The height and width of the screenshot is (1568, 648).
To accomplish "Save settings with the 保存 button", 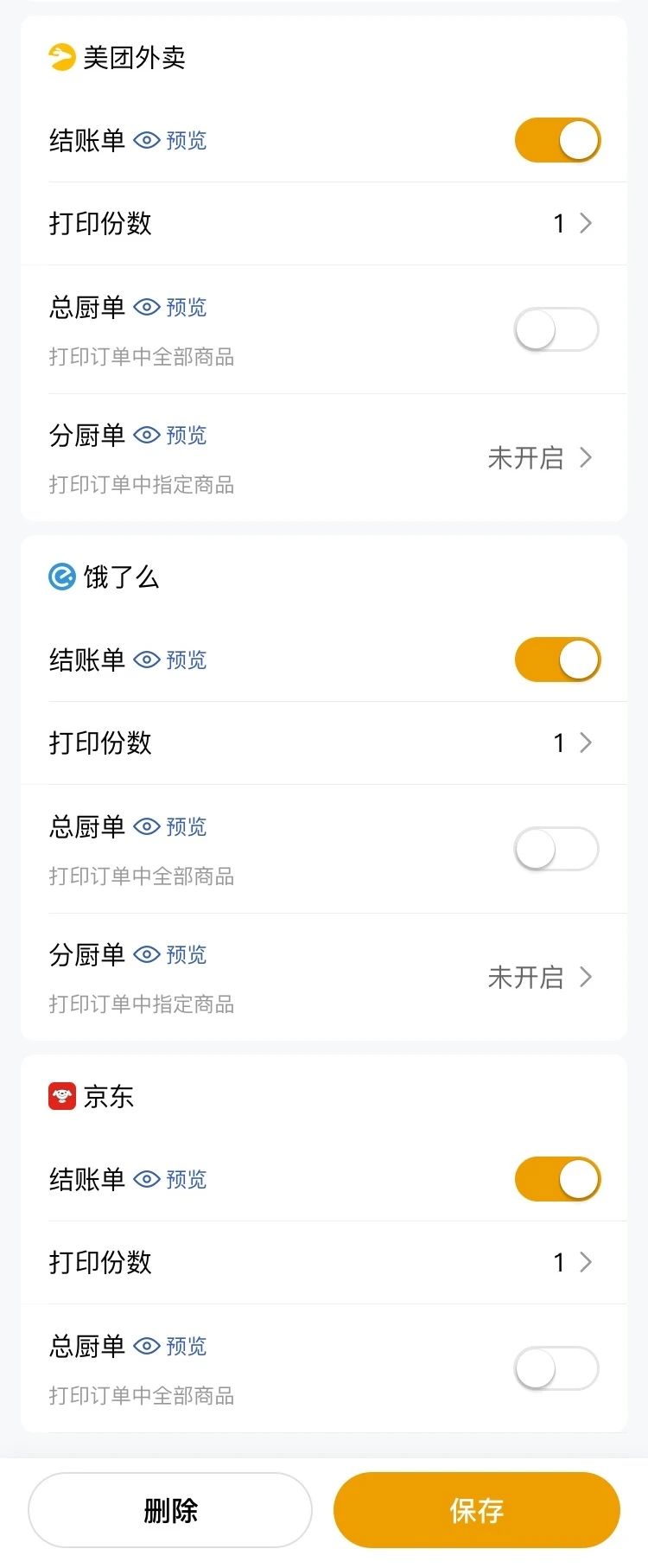I will (477, 1510).
